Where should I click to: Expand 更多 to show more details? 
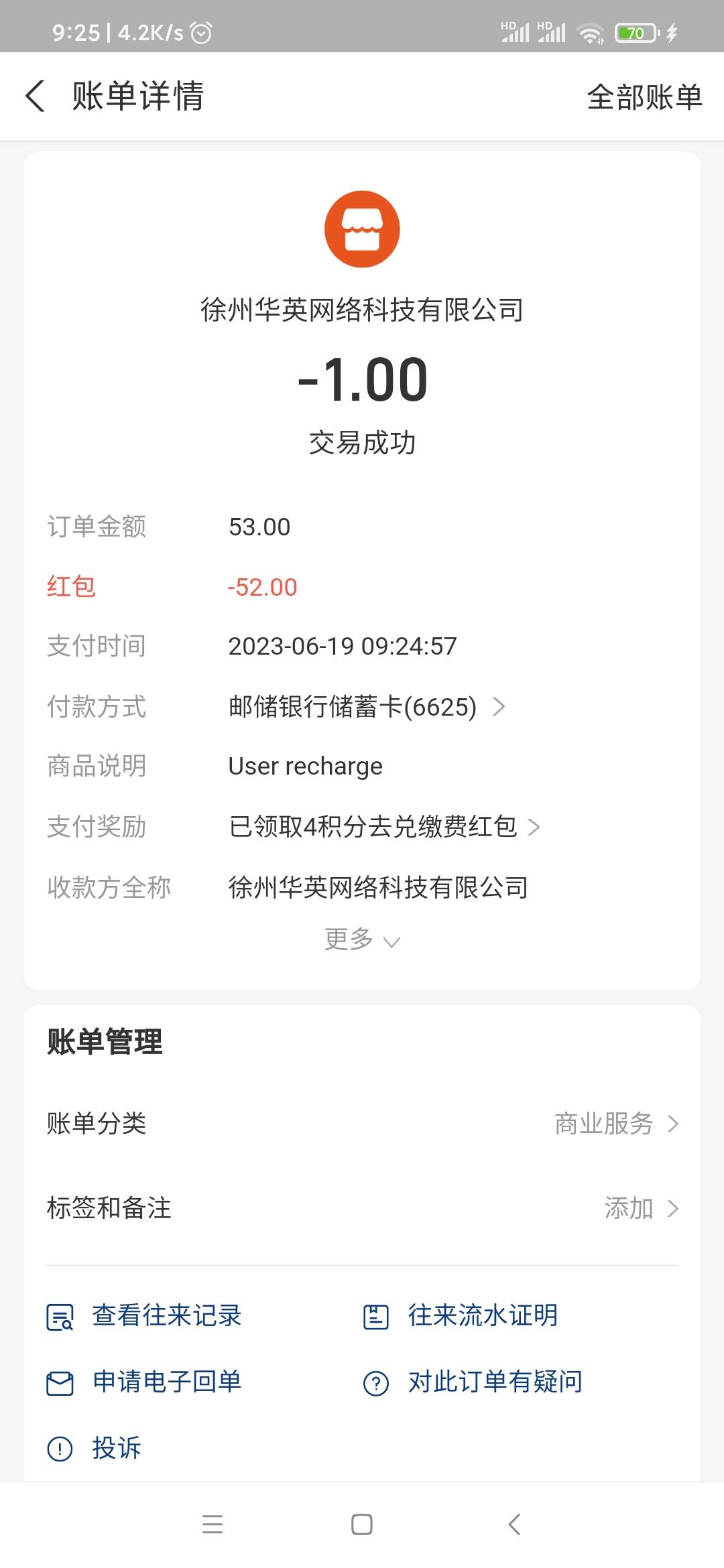(x=362, y=939)
